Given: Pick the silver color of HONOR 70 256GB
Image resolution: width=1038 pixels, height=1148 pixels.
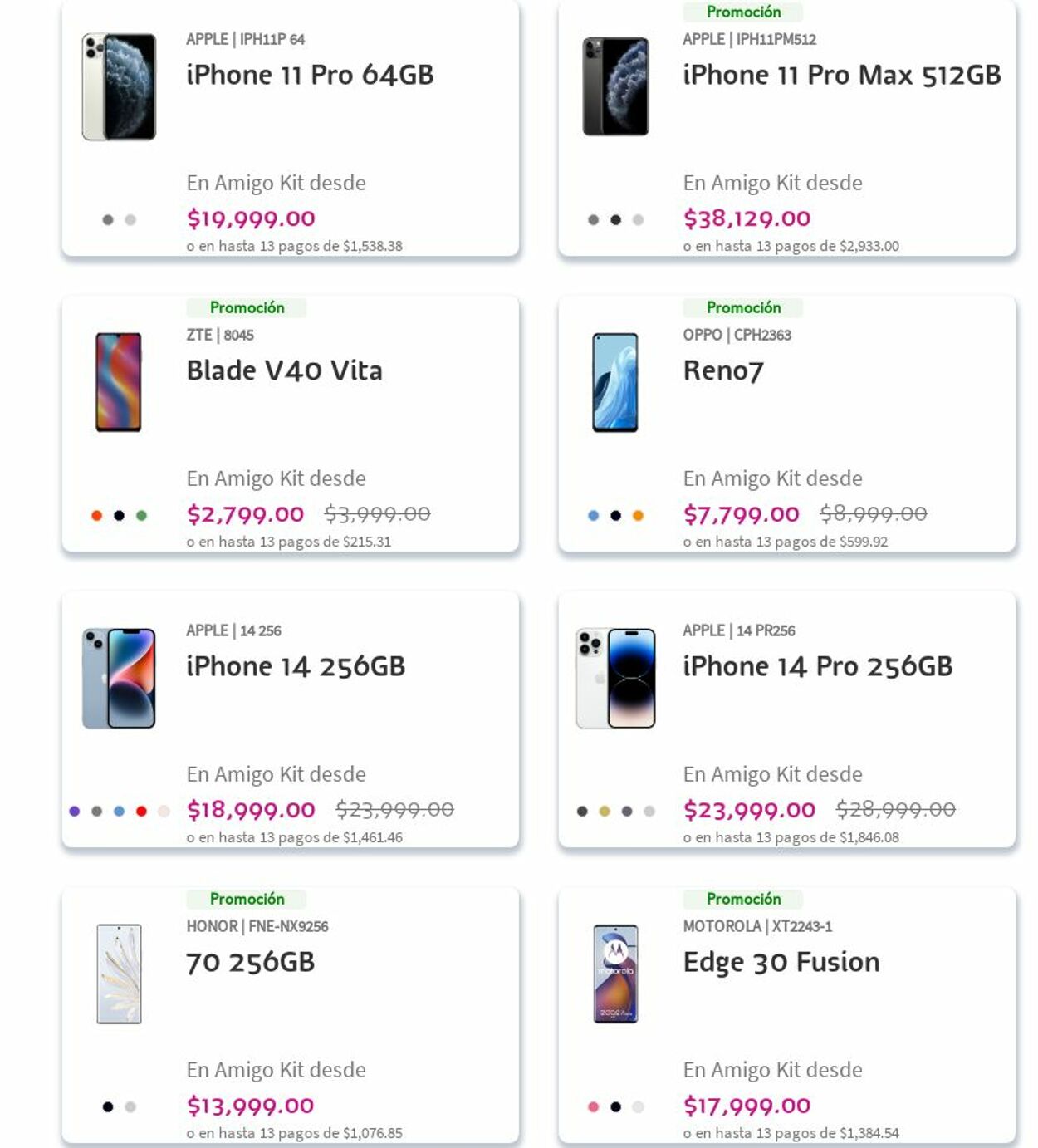Looking at the screenshot, I should click(130, 1107).
